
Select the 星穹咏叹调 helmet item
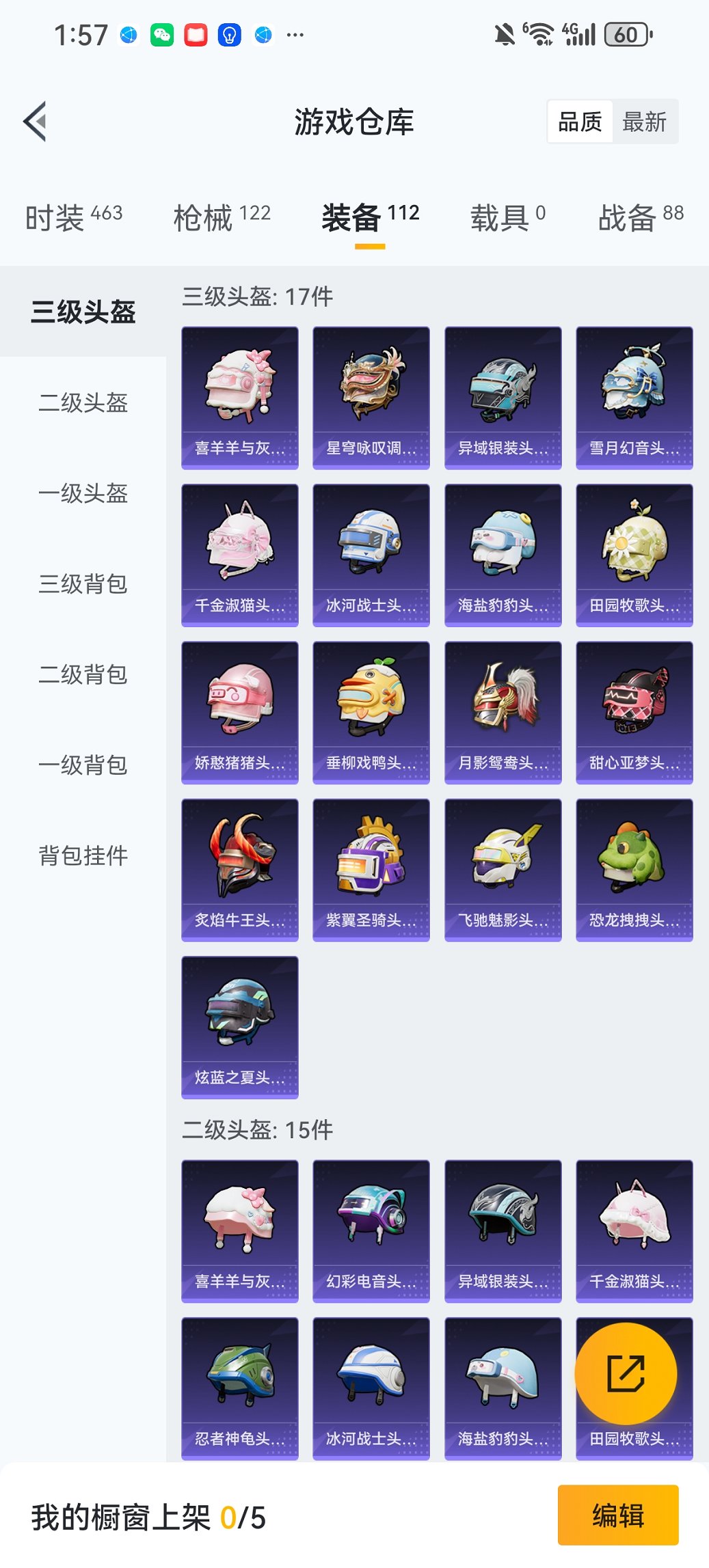click(x=371, y=396)
